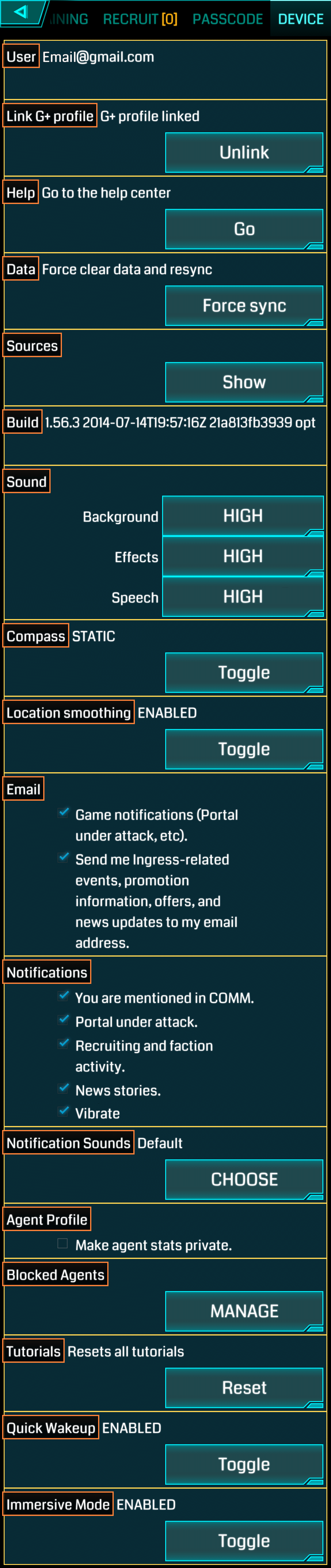
Task: Toggle the Compass mode
Action: point(244,673)
